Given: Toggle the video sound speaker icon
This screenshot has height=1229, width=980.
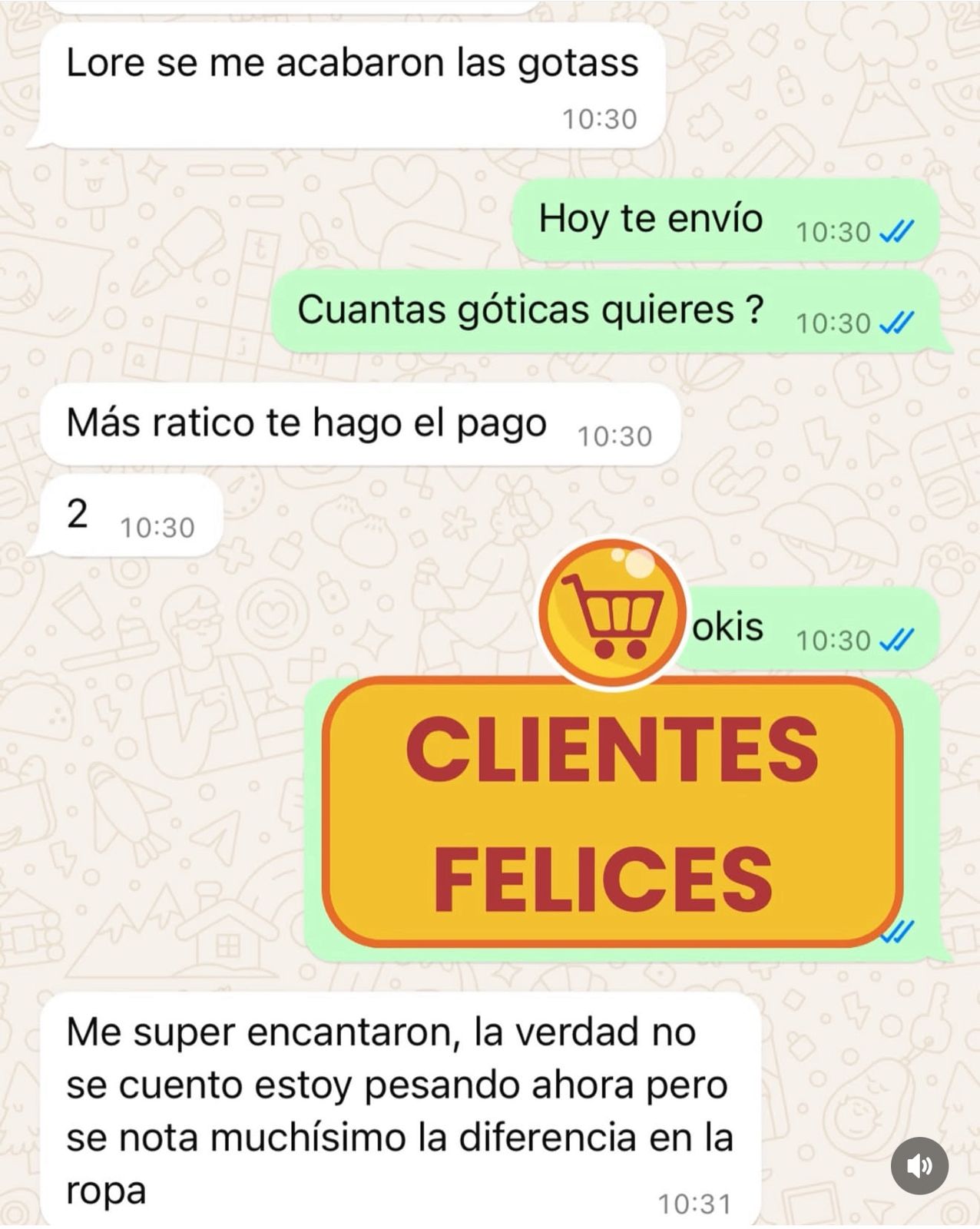Looking at the screenshot, I should pyautogui.click(x=919, y=1166).
